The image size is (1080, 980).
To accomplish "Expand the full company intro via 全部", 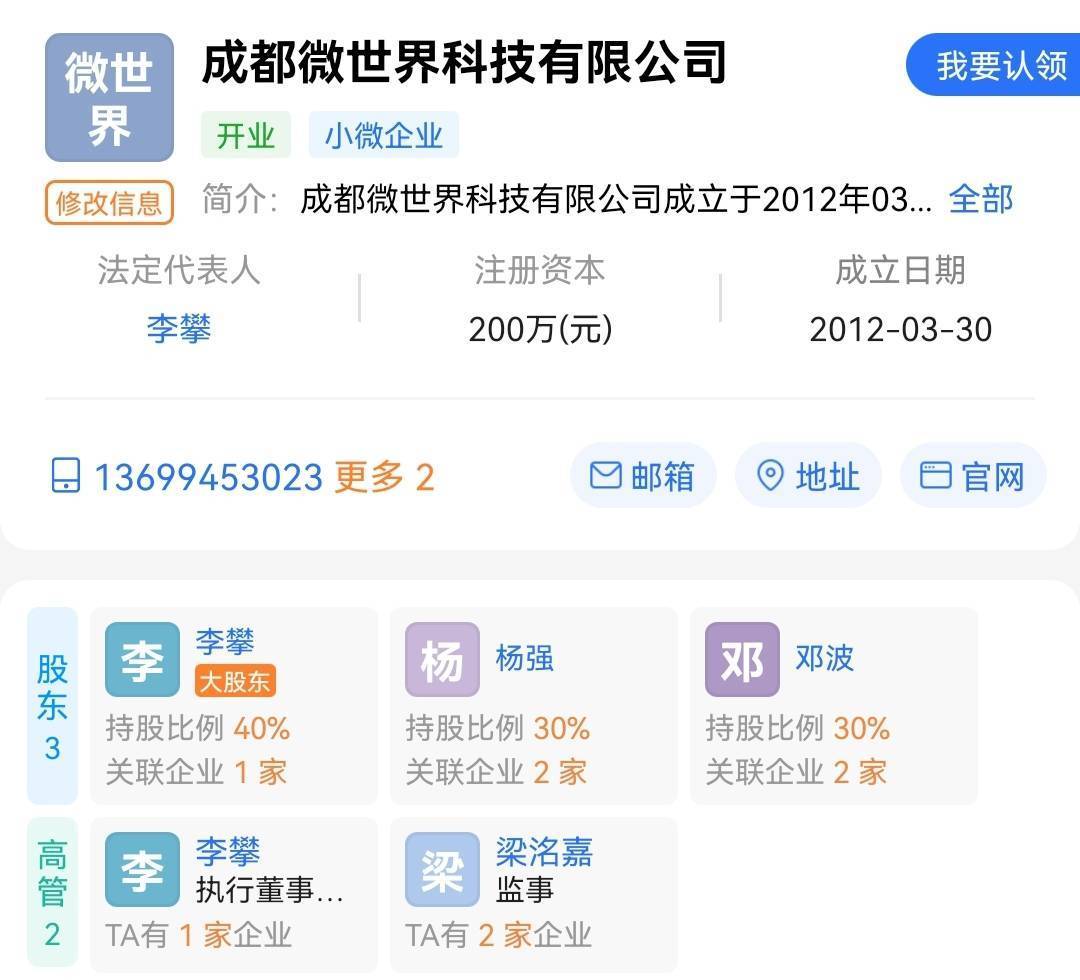I will 980,199.
